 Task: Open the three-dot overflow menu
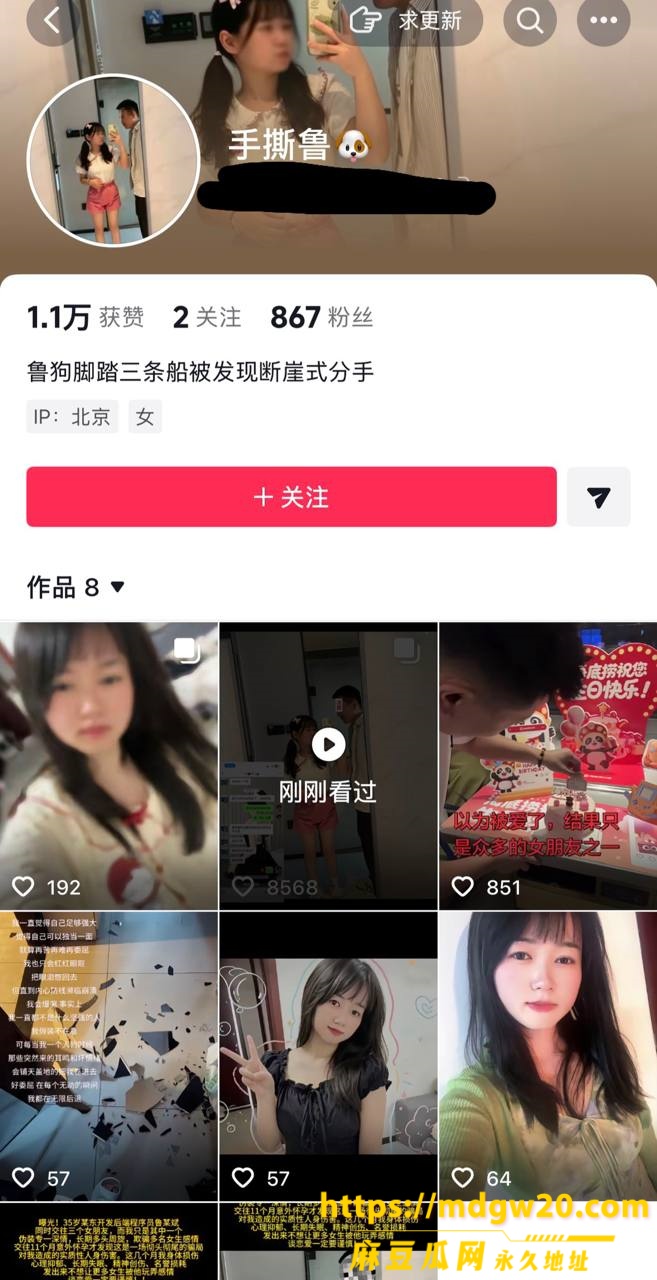604,20
